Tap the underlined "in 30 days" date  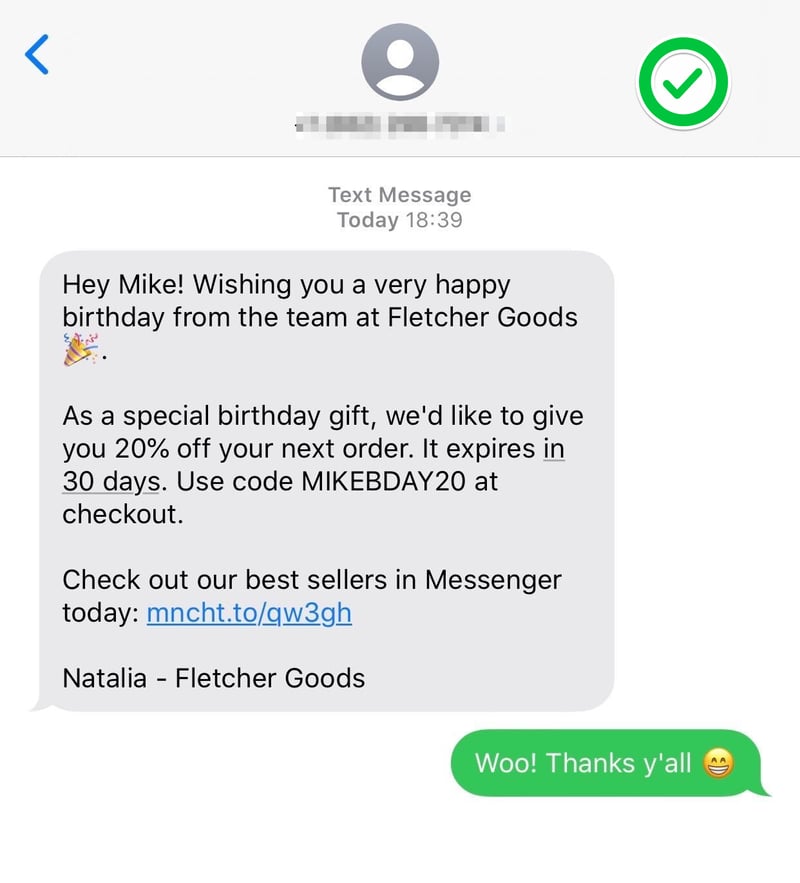(x=110, y=481)
